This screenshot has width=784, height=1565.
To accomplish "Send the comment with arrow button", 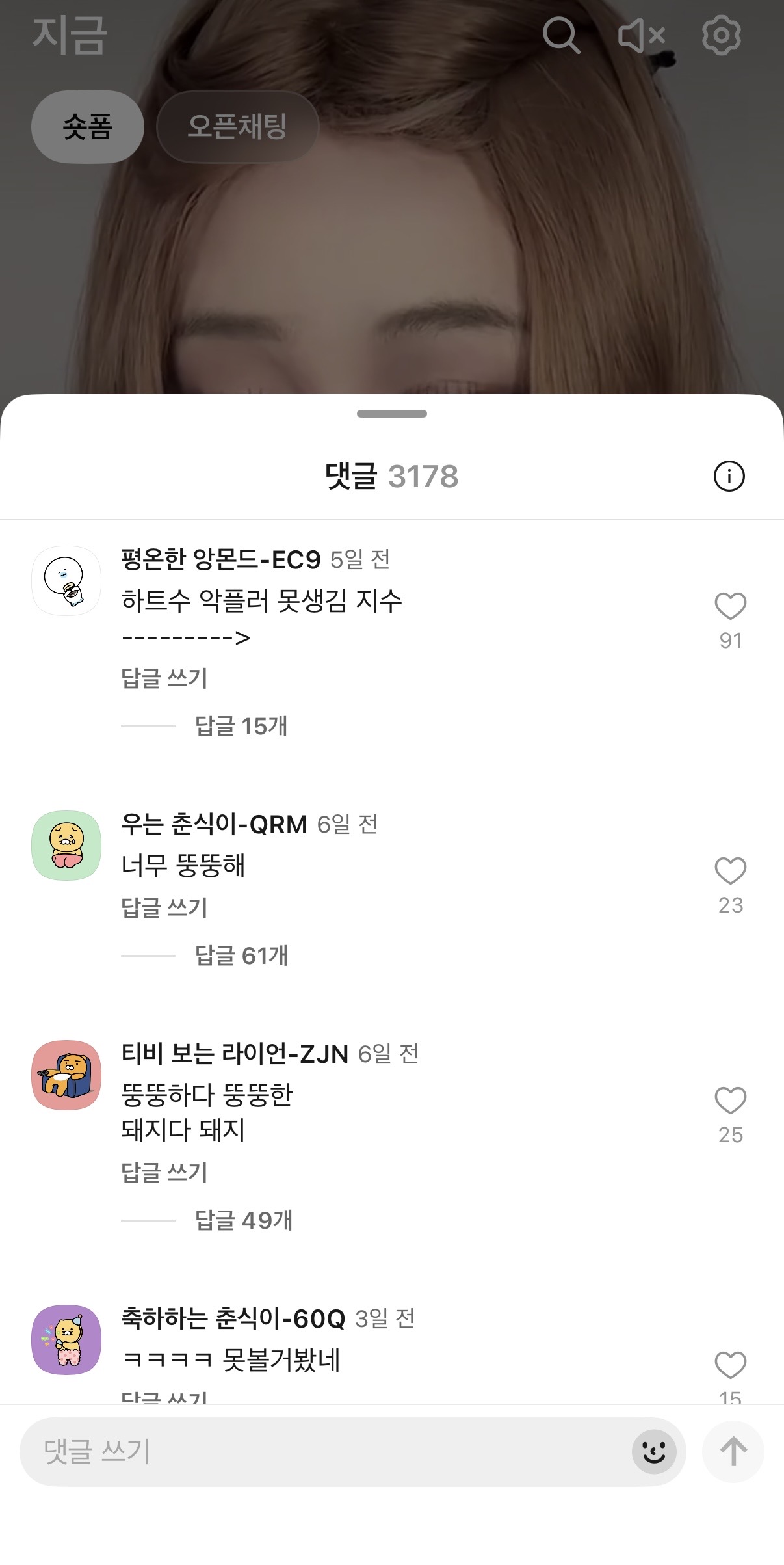I will (x=733, y=1452).
